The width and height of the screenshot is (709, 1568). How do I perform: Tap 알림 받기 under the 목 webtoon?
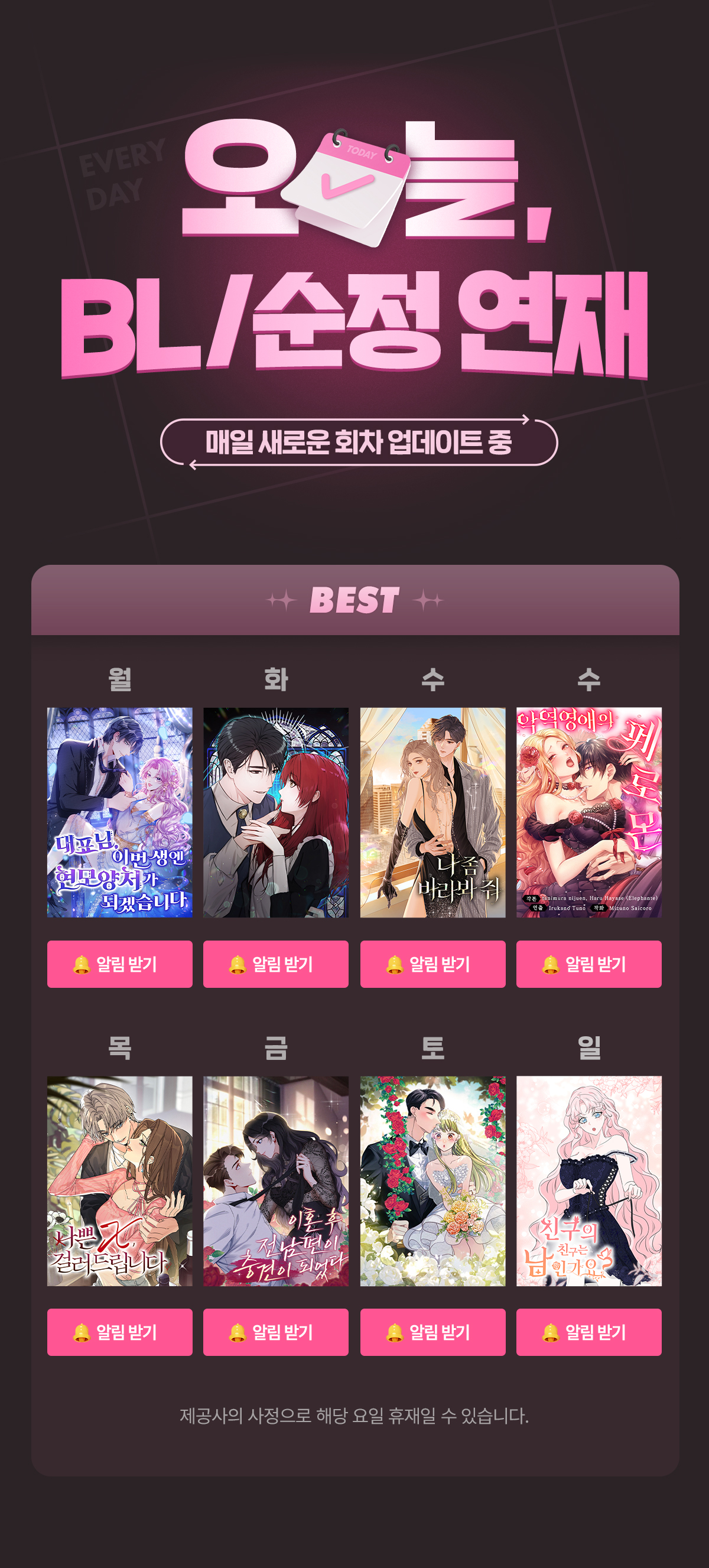[x=119, y=1332]
